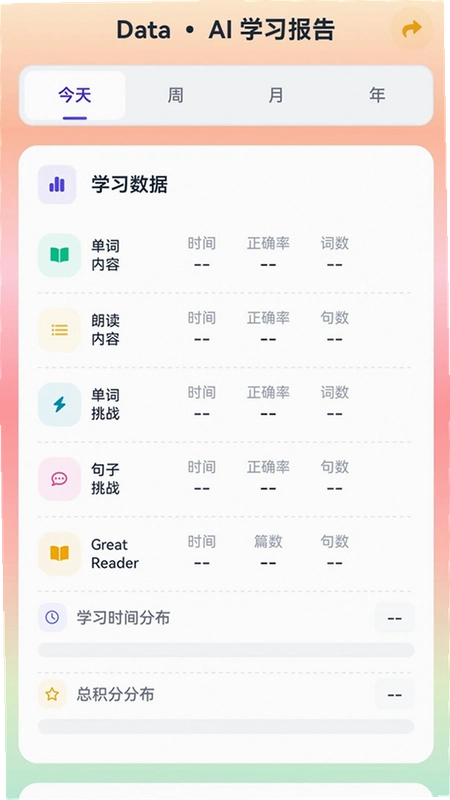The width and height of the screenshot is (450, 800).
Task: Tap the share arrow icon
Action: (411, 29)
